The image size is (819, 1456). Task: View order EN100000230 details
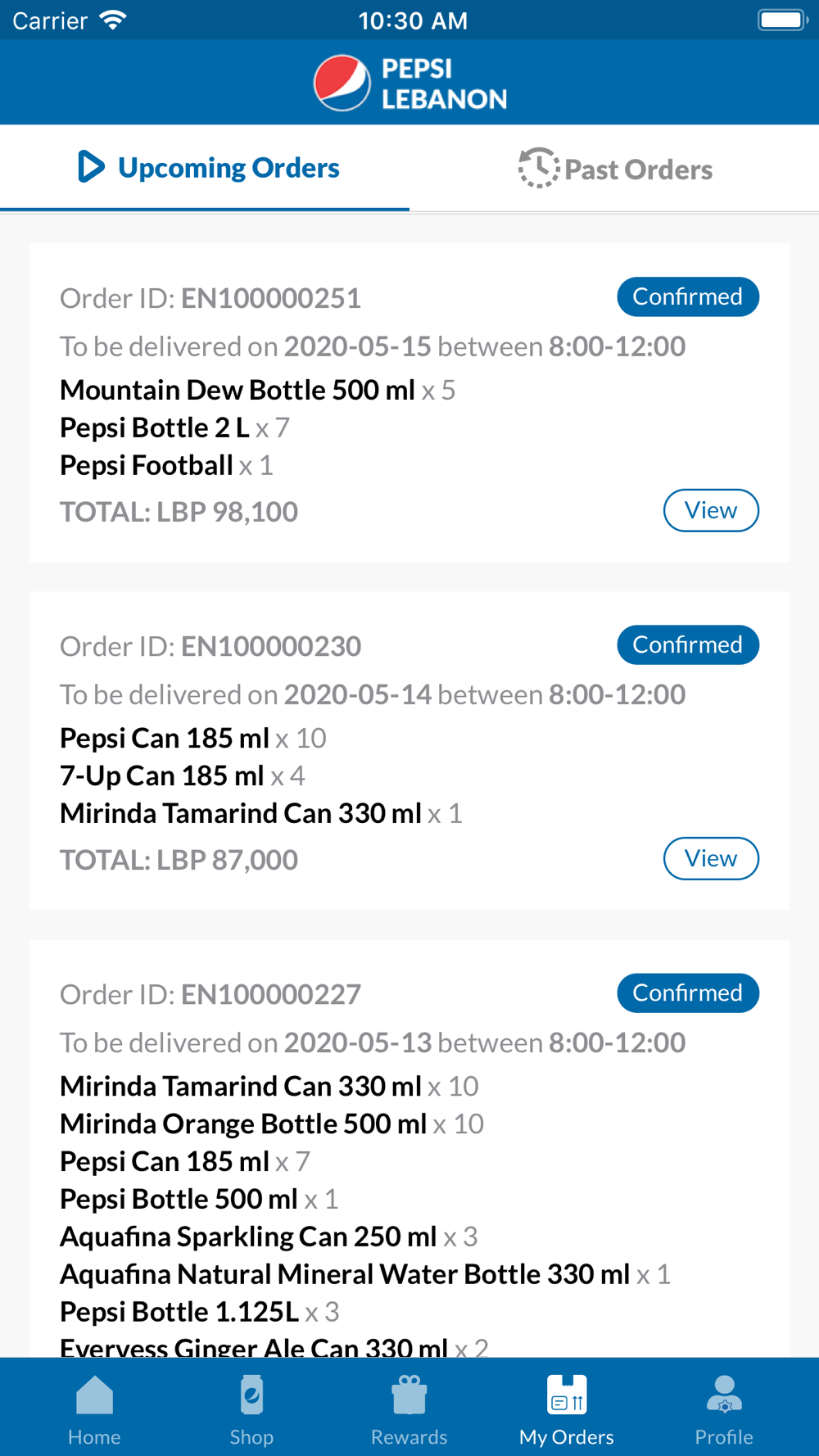point(711,858)
